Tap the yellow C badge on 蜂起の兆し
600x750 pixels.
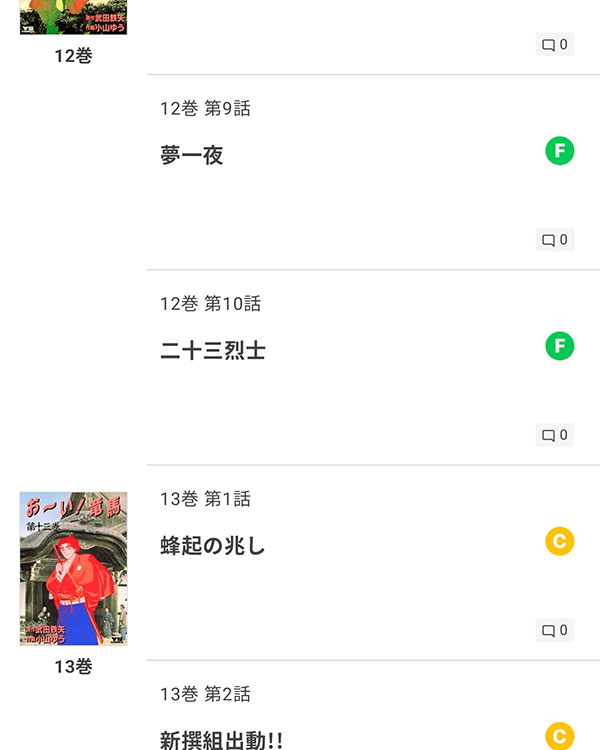pos(560,542)
